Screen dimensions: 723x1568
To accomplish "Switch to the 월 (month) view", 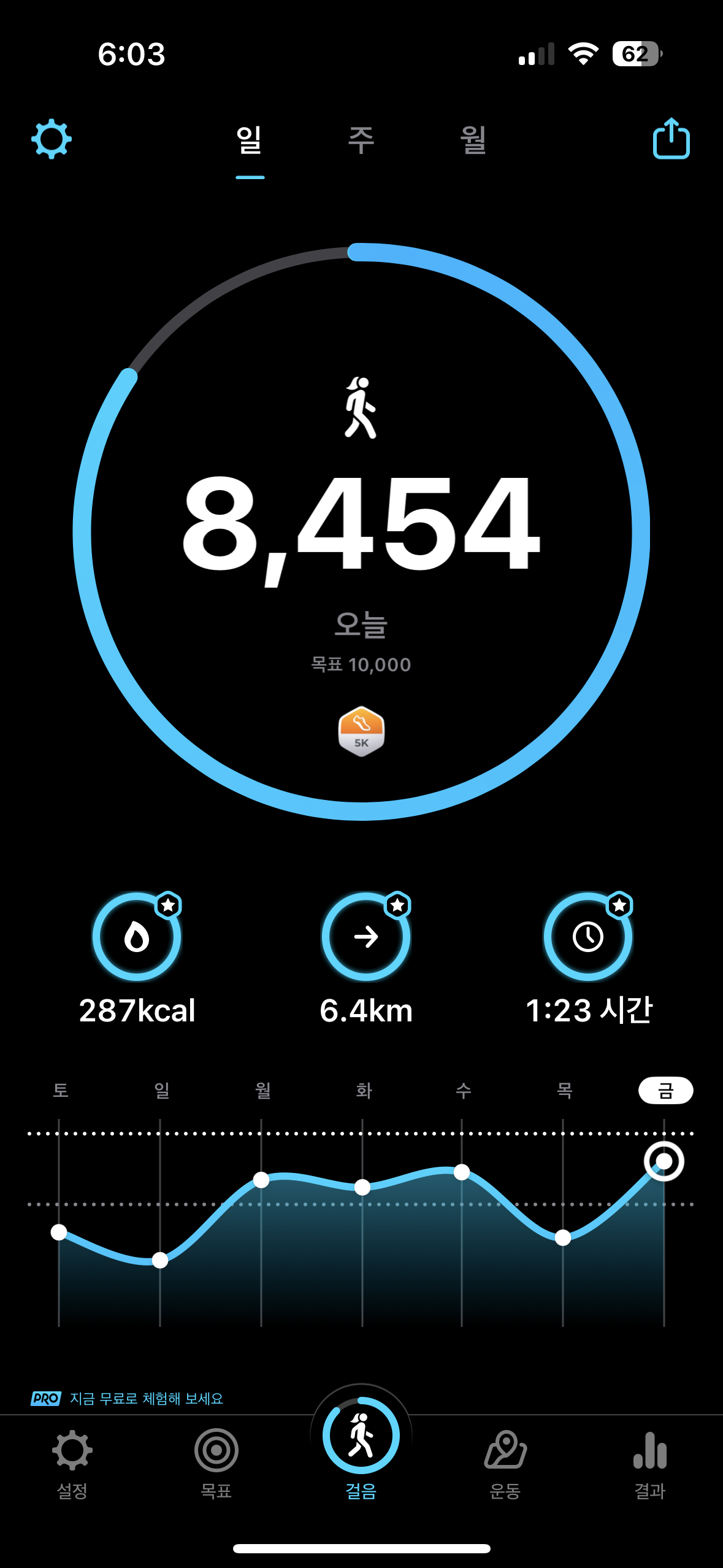I will 473,140.
